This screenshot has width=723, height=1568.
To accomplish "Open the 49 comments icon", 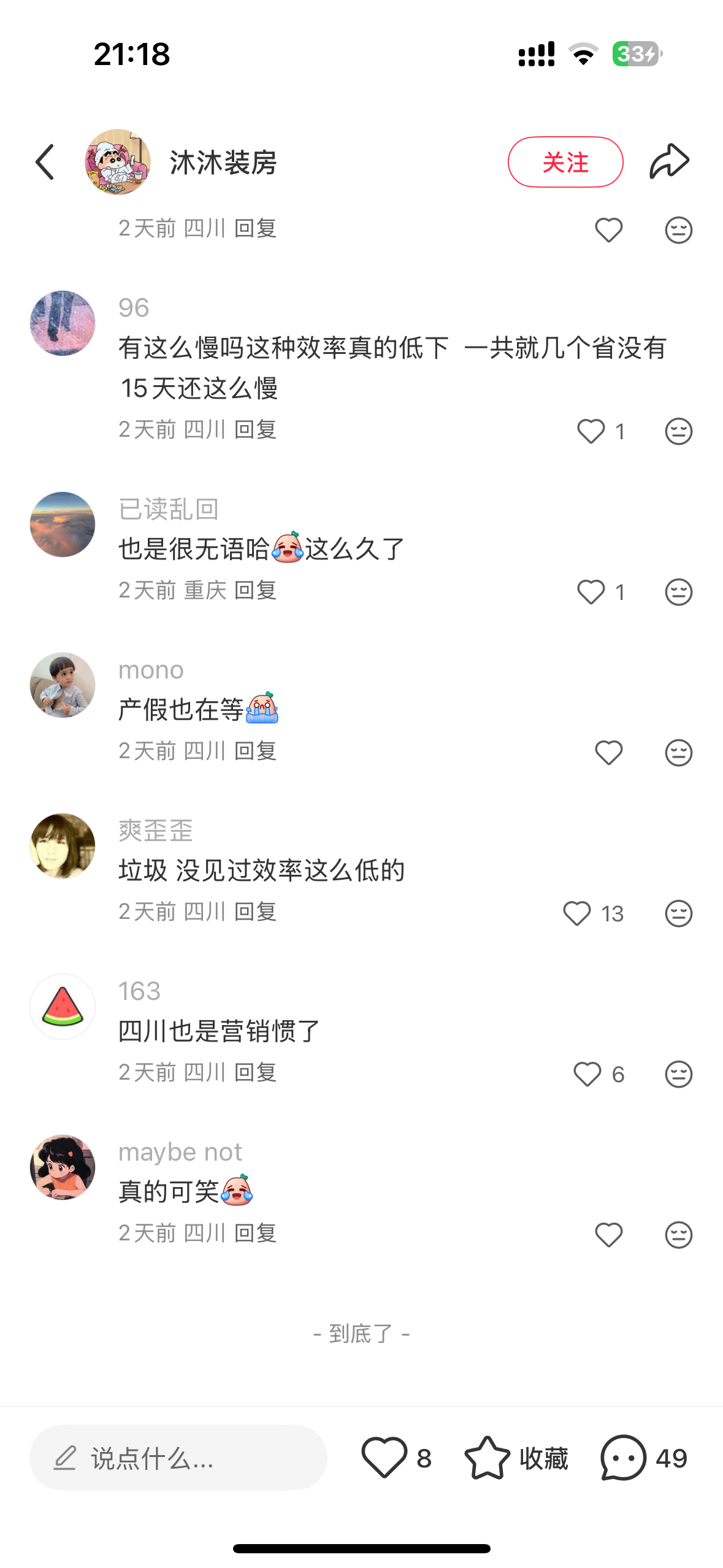I will coord(624,1458).
